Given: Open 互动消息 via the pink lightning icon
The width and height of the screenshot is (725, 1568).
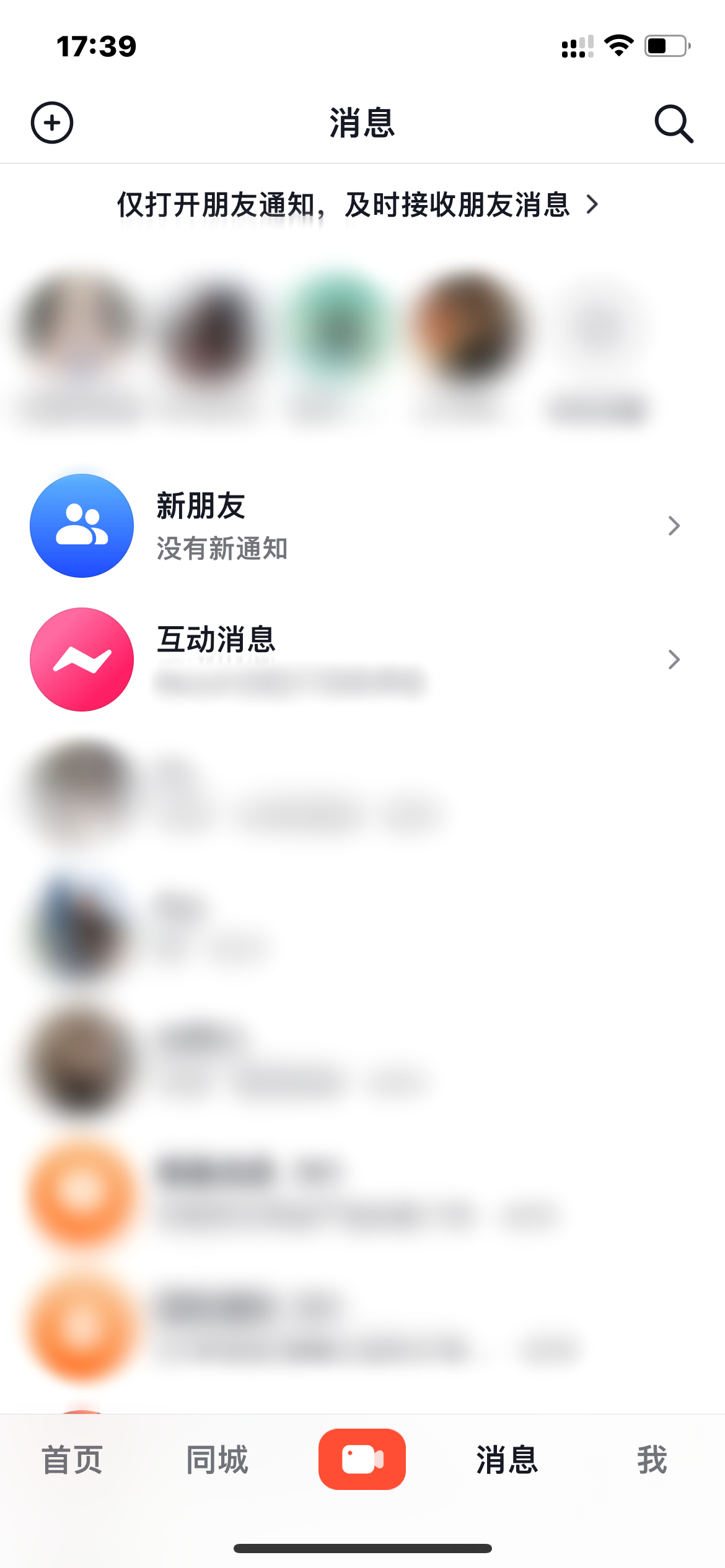Looking at the screenshot, I should point(81,659).
